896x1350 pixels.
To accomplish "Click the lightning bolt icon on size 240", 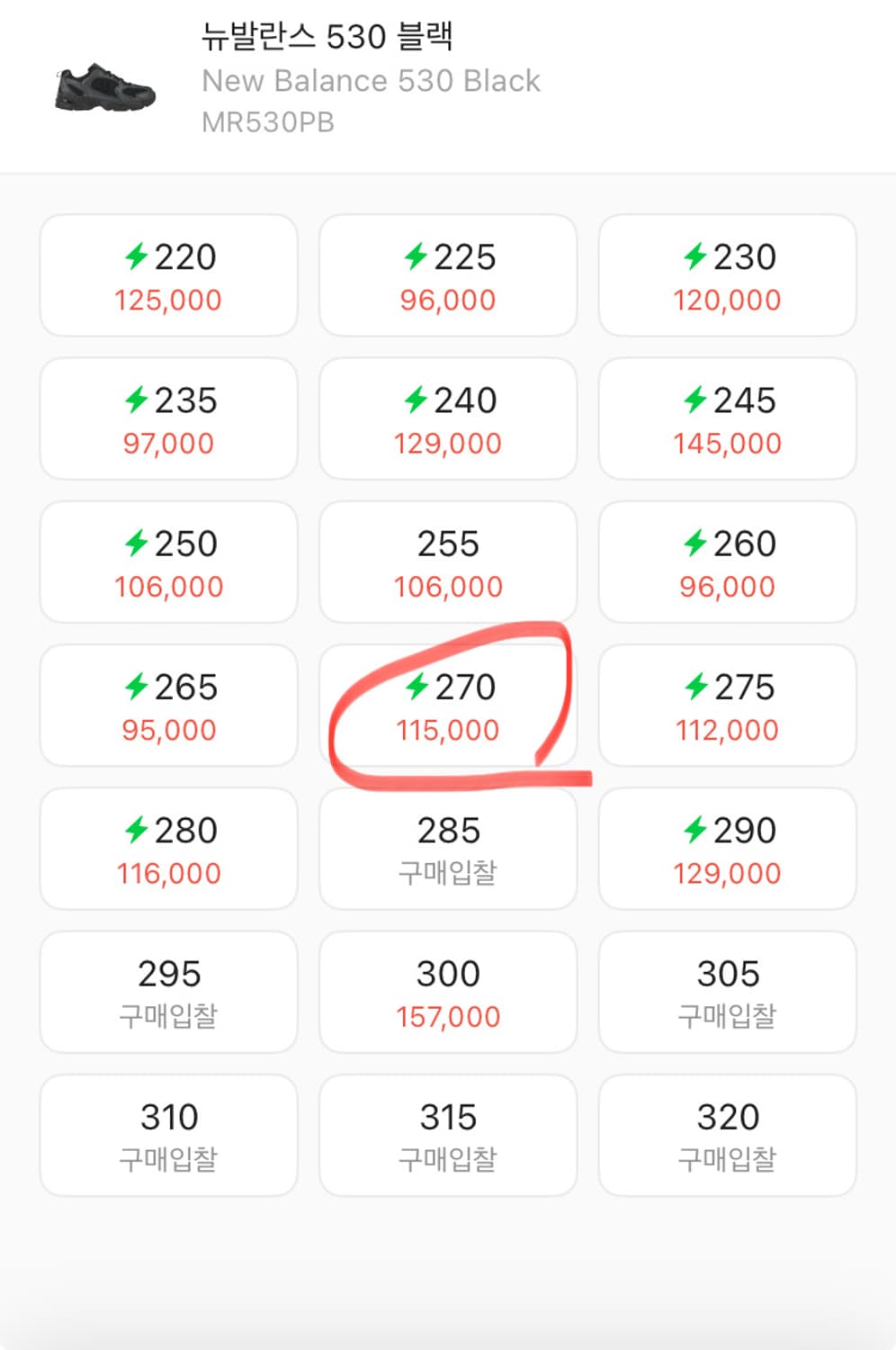I will (x=417, y=400).
